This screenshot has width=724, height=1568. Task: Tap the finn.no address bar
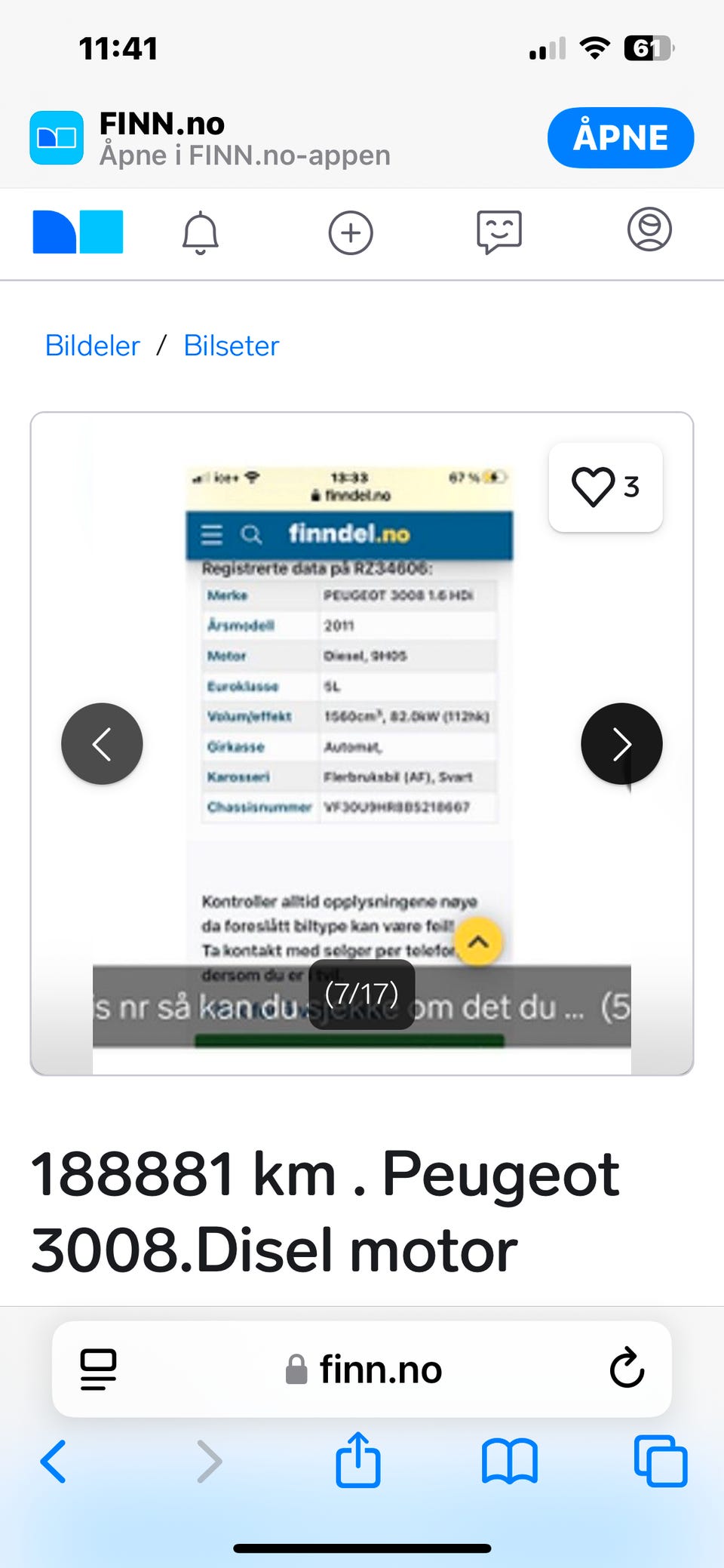[x=381, y=1370]
